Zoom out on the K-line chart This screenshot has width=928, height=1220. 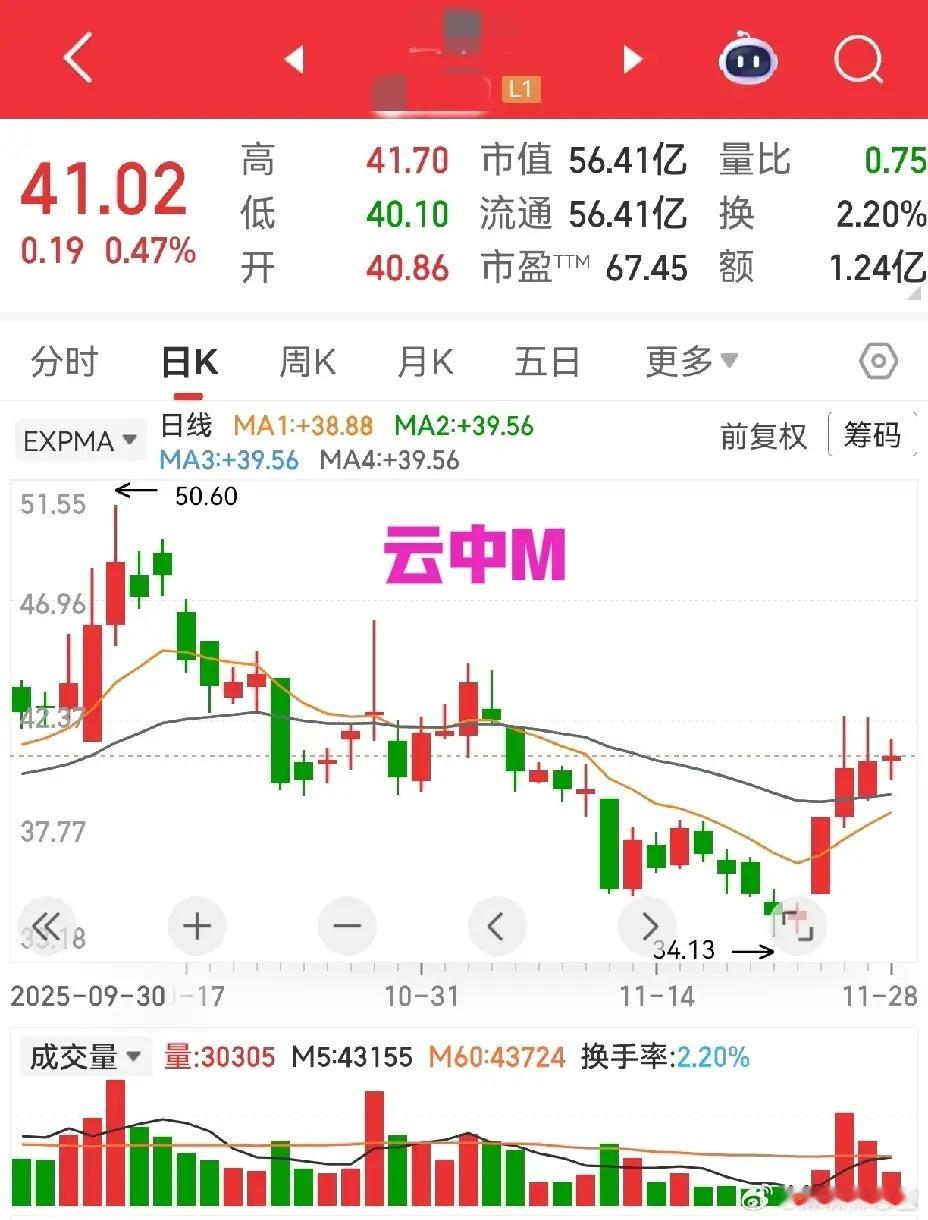pos(347,926)
